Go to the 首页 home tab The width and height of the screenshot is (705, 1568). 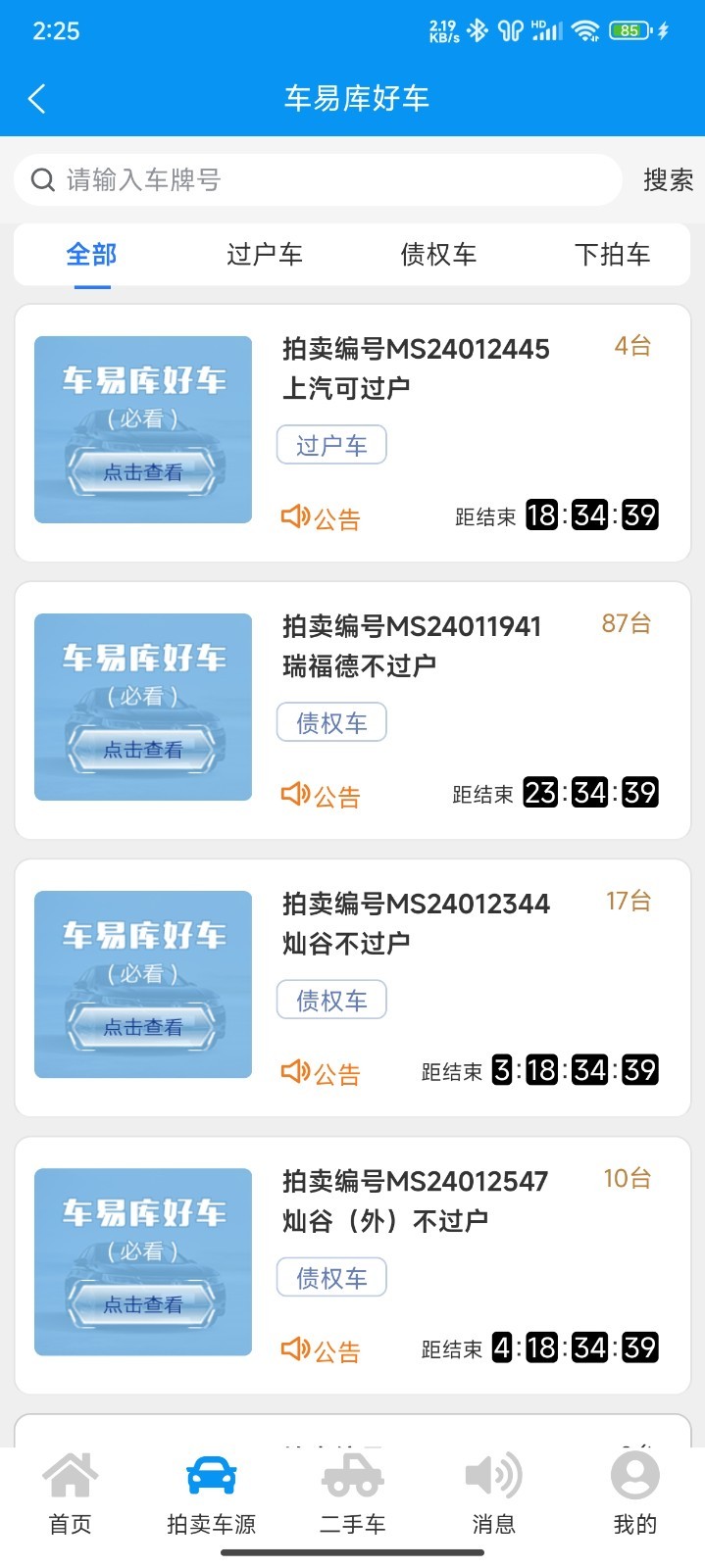[x=71, y=1493]
